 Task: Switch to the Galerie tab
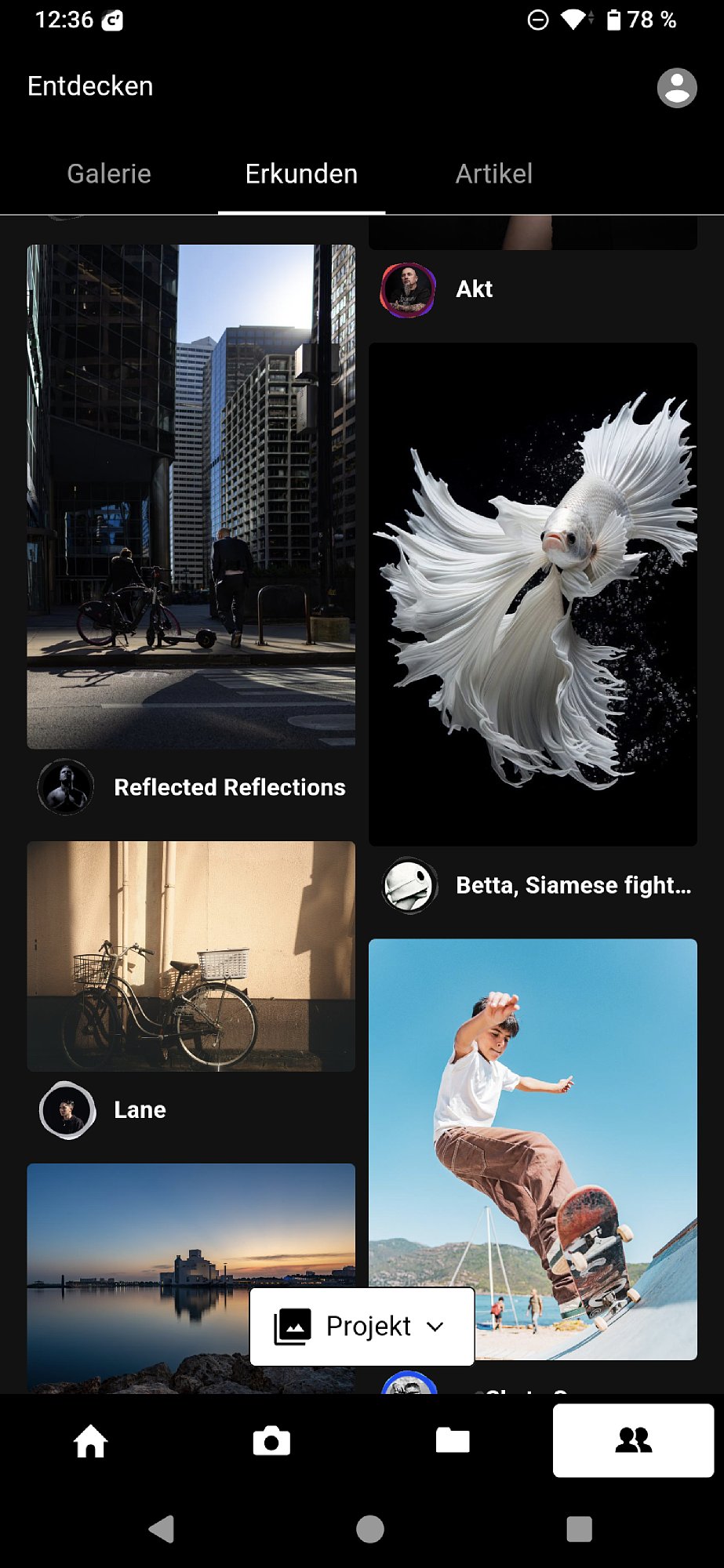[109, 174]
